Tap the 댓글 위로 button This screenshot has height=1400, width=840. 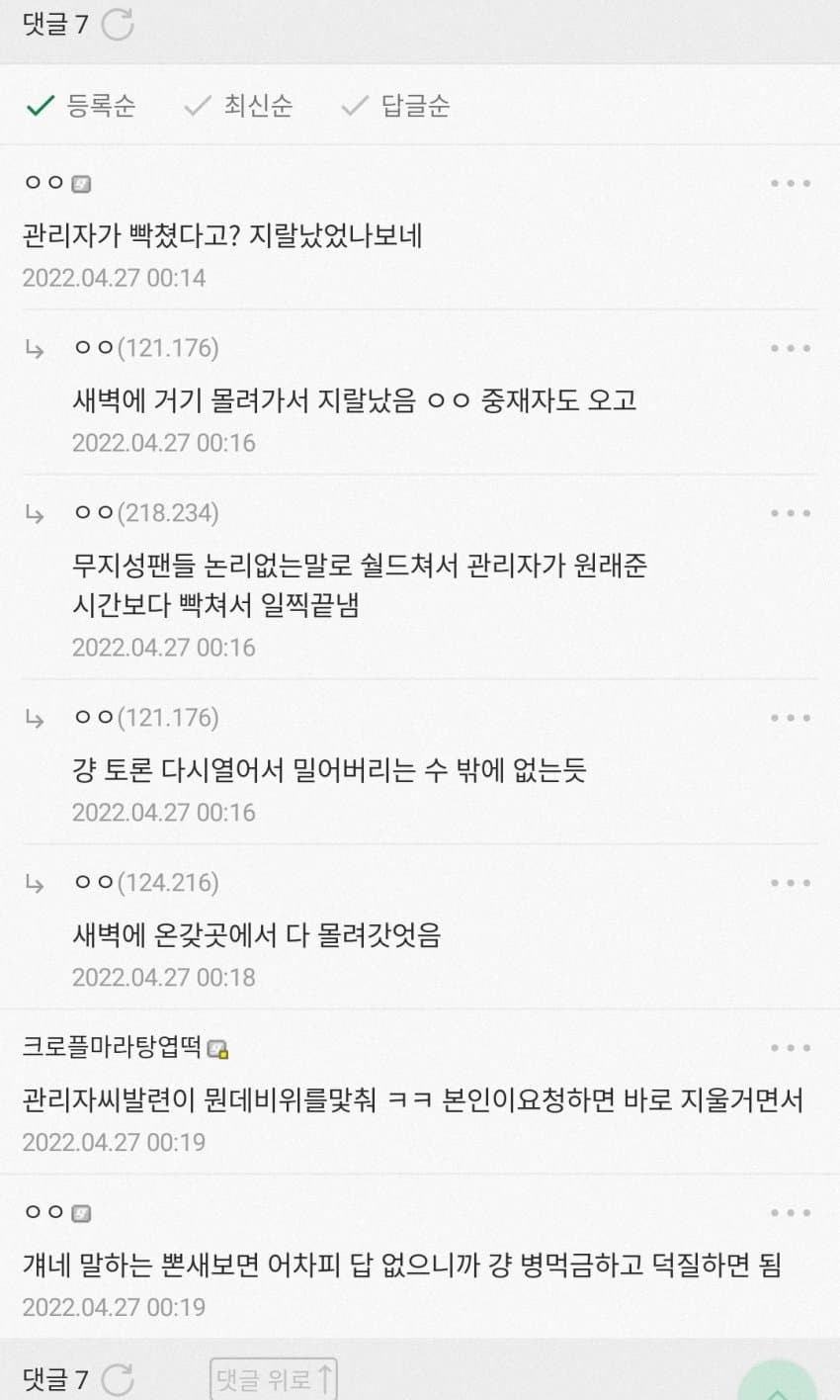coord(274,1379)
